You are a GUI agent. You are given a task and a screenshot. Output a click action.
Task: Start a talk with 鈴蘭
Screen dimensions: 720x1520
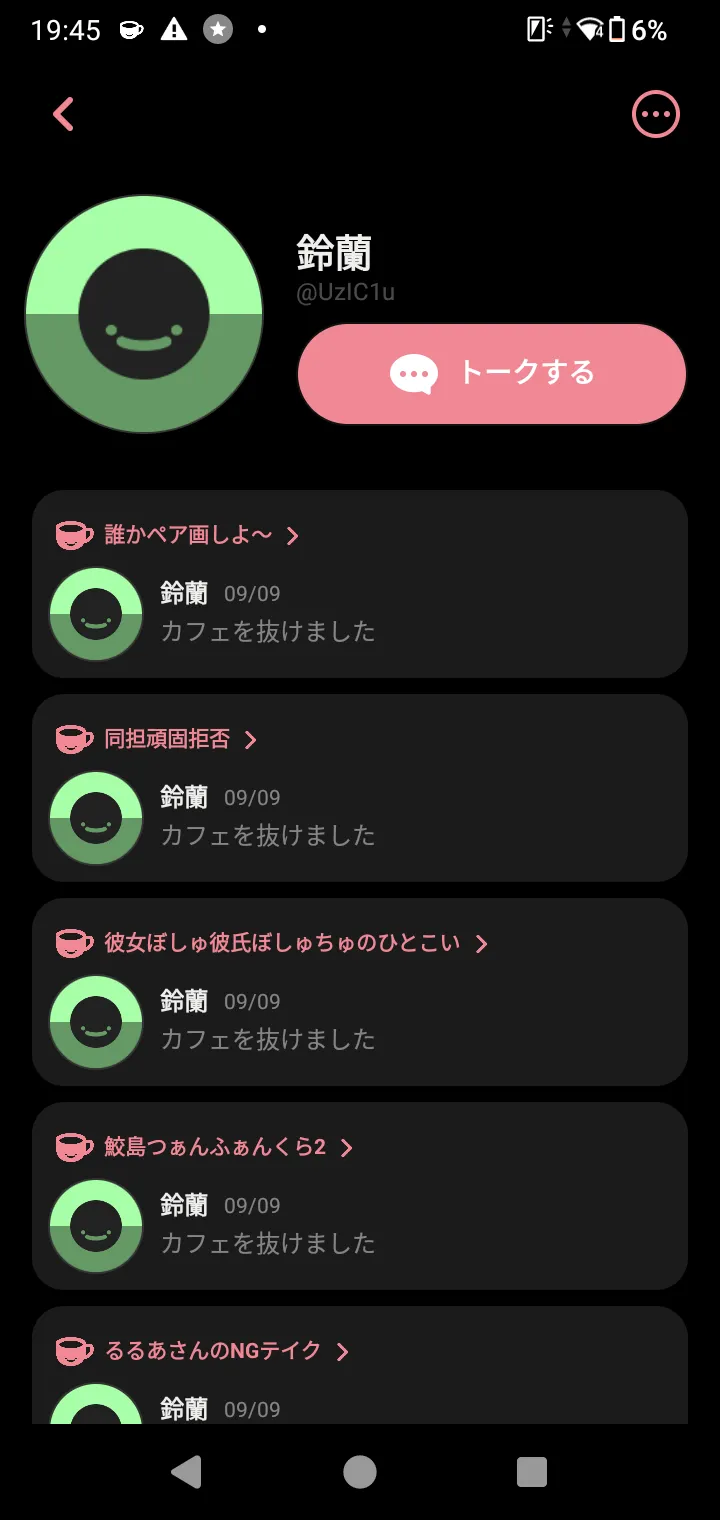[x=491, y=374]
